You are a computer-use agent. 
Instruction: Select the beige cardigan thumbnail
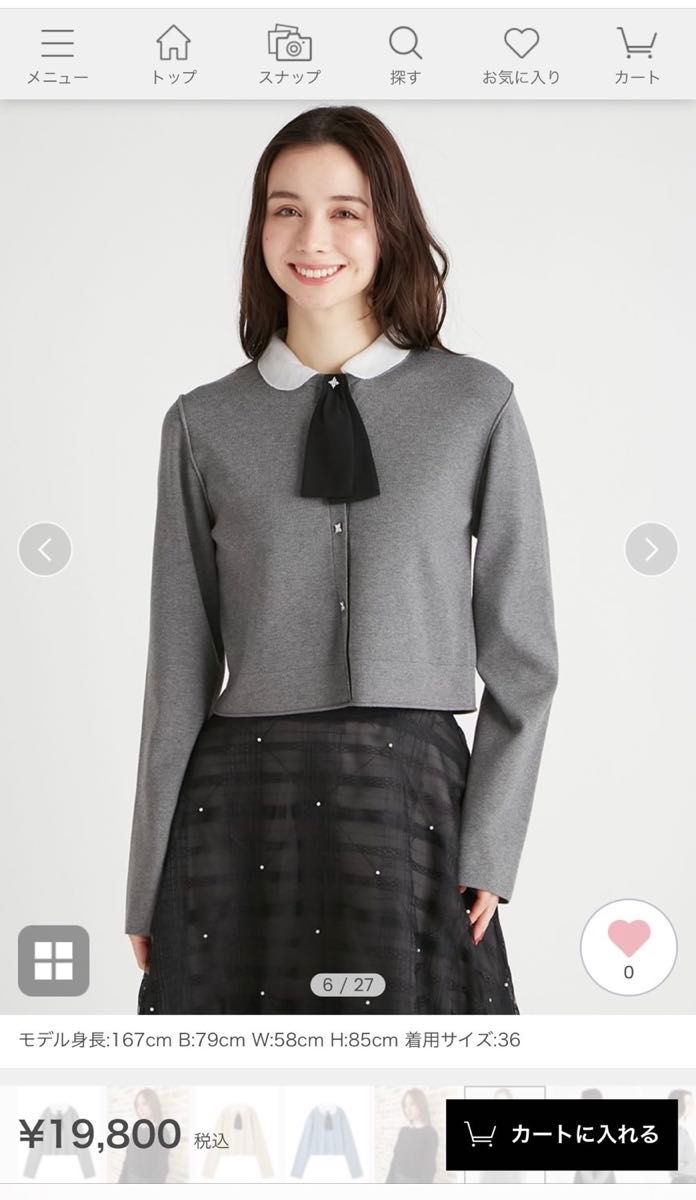point(238,1134)
